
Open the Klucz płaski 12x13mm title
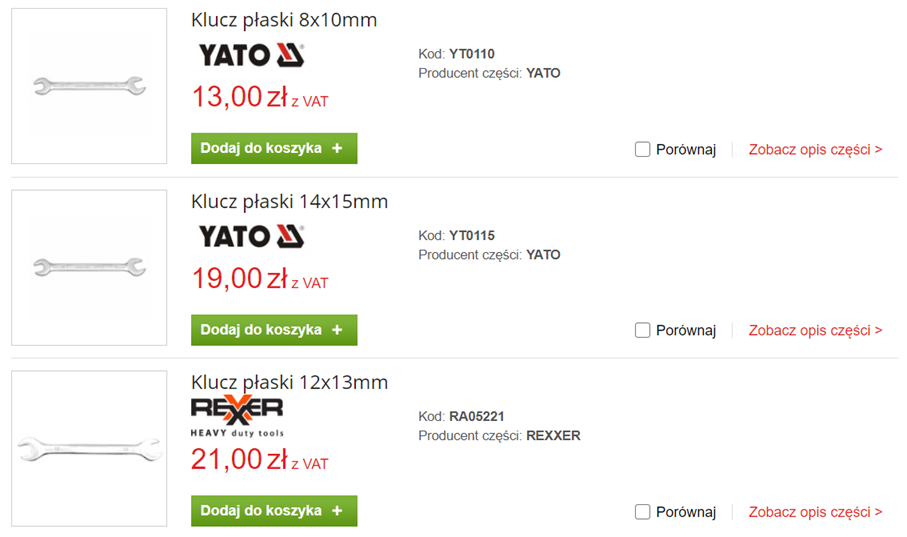(289, 383)
